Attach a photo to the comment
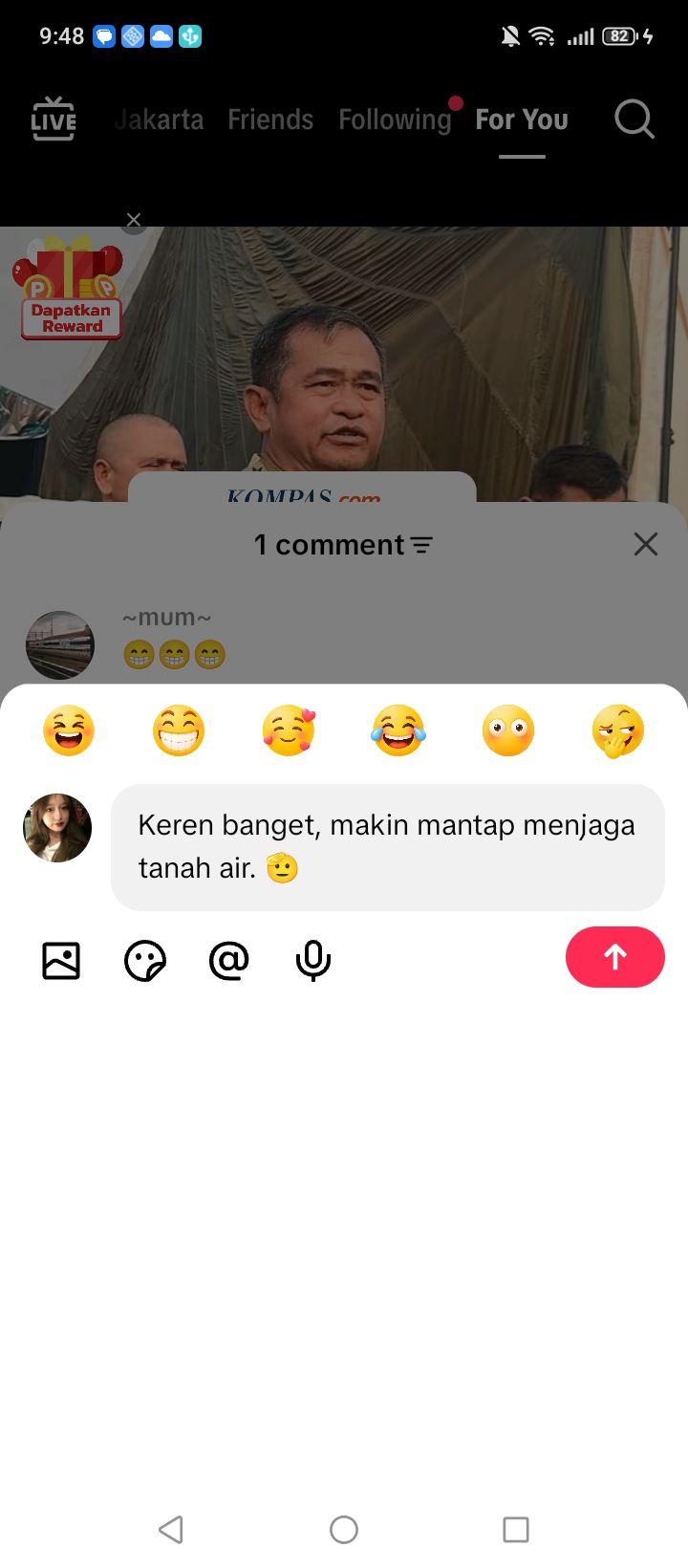Screen dimensions: 688x1568 61,960
